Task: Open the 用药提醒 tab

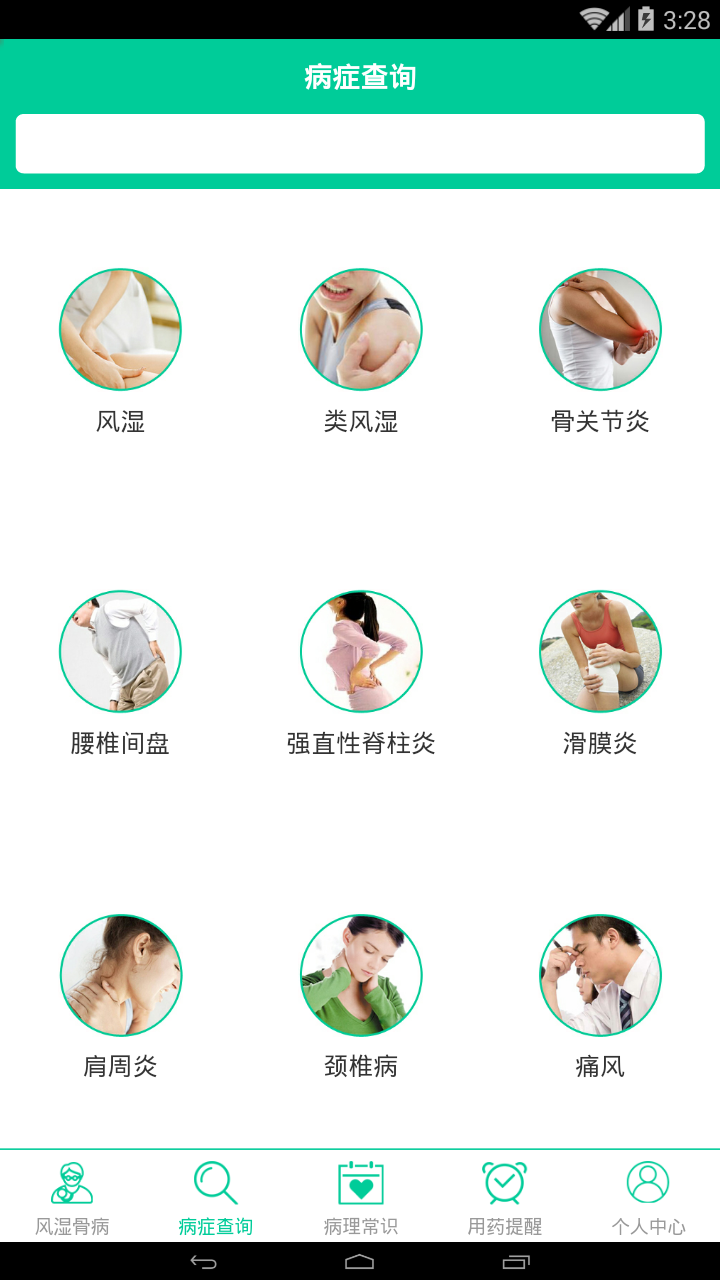Action: pyautogui.click(x=505, y=1198)
